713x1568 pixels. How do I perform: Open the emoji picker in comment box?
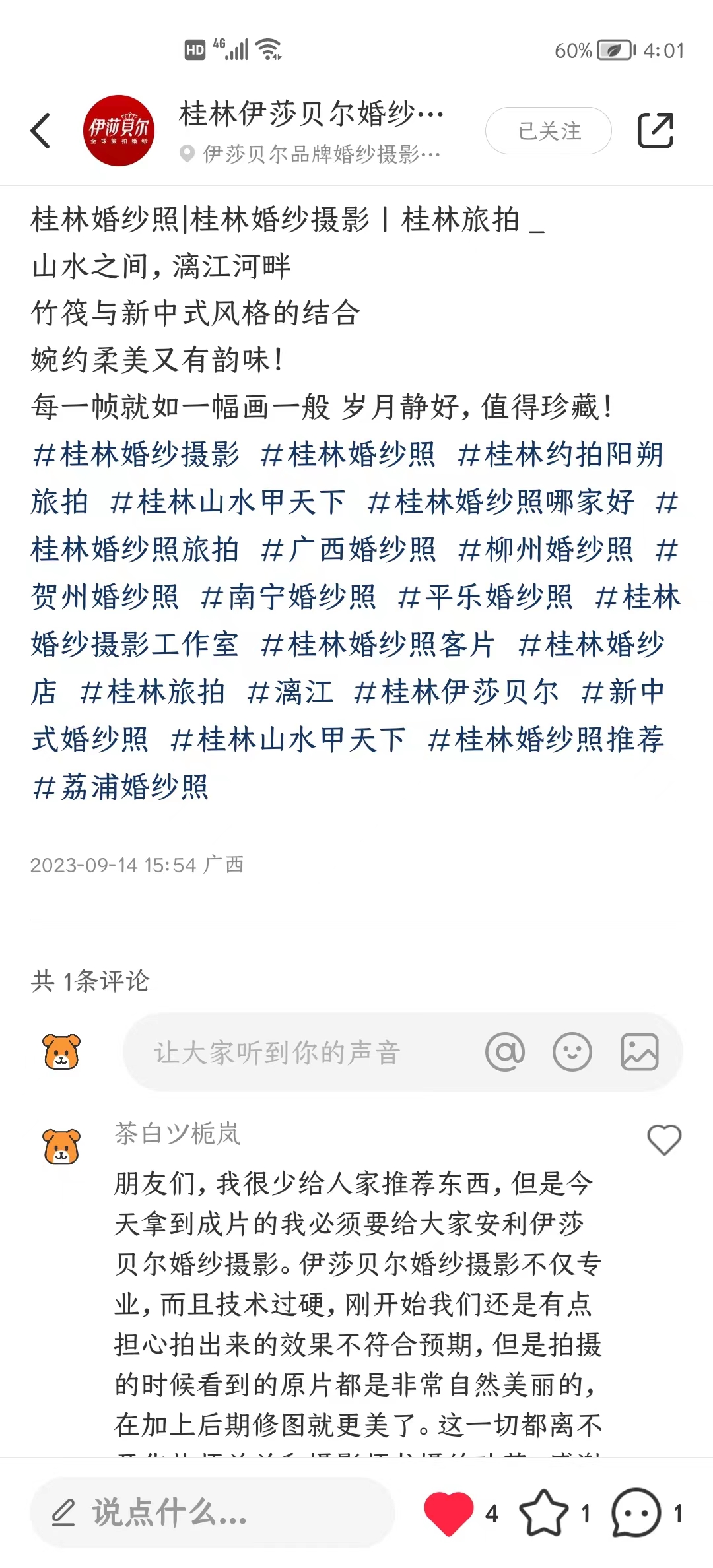pyautogui.click(x=572, y=1052)
